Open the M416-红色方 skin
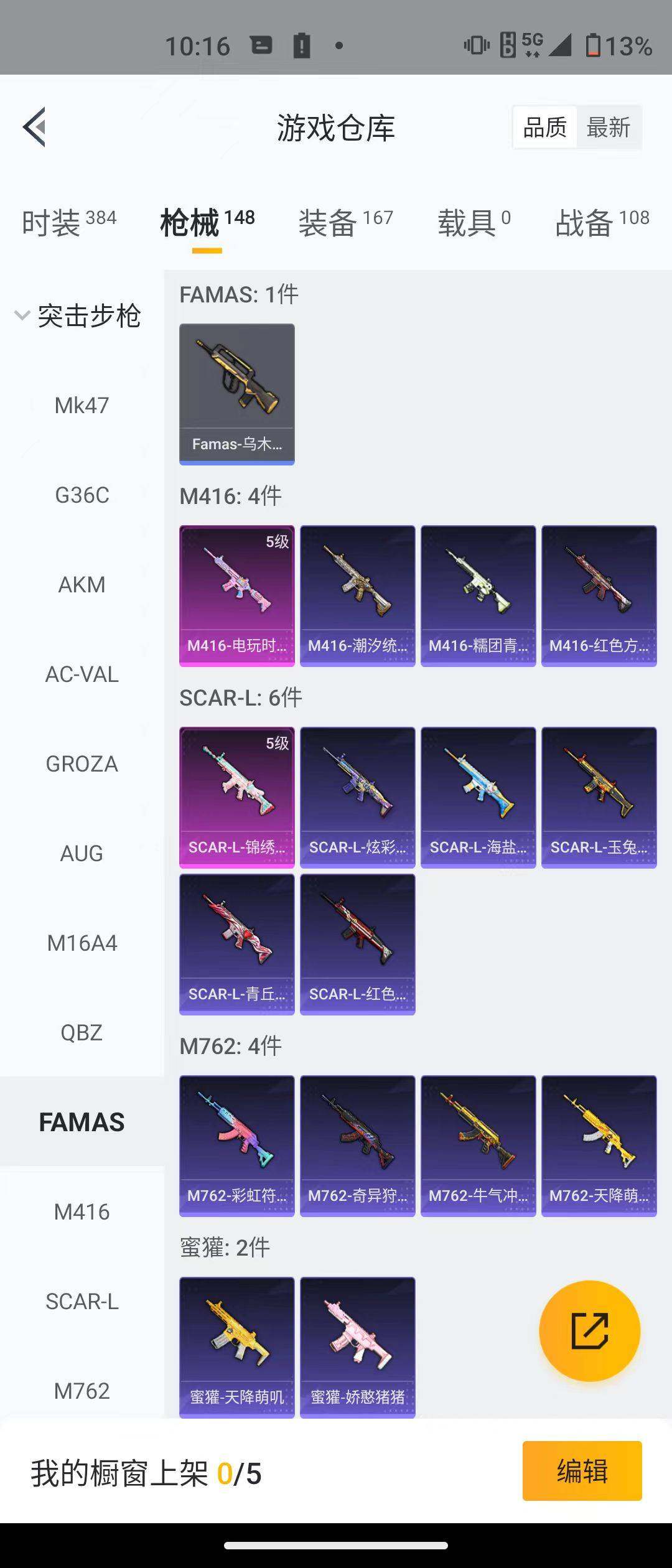Image resolution: width=672 pixels, height=1568 pixels. click(x=599, y=595)
